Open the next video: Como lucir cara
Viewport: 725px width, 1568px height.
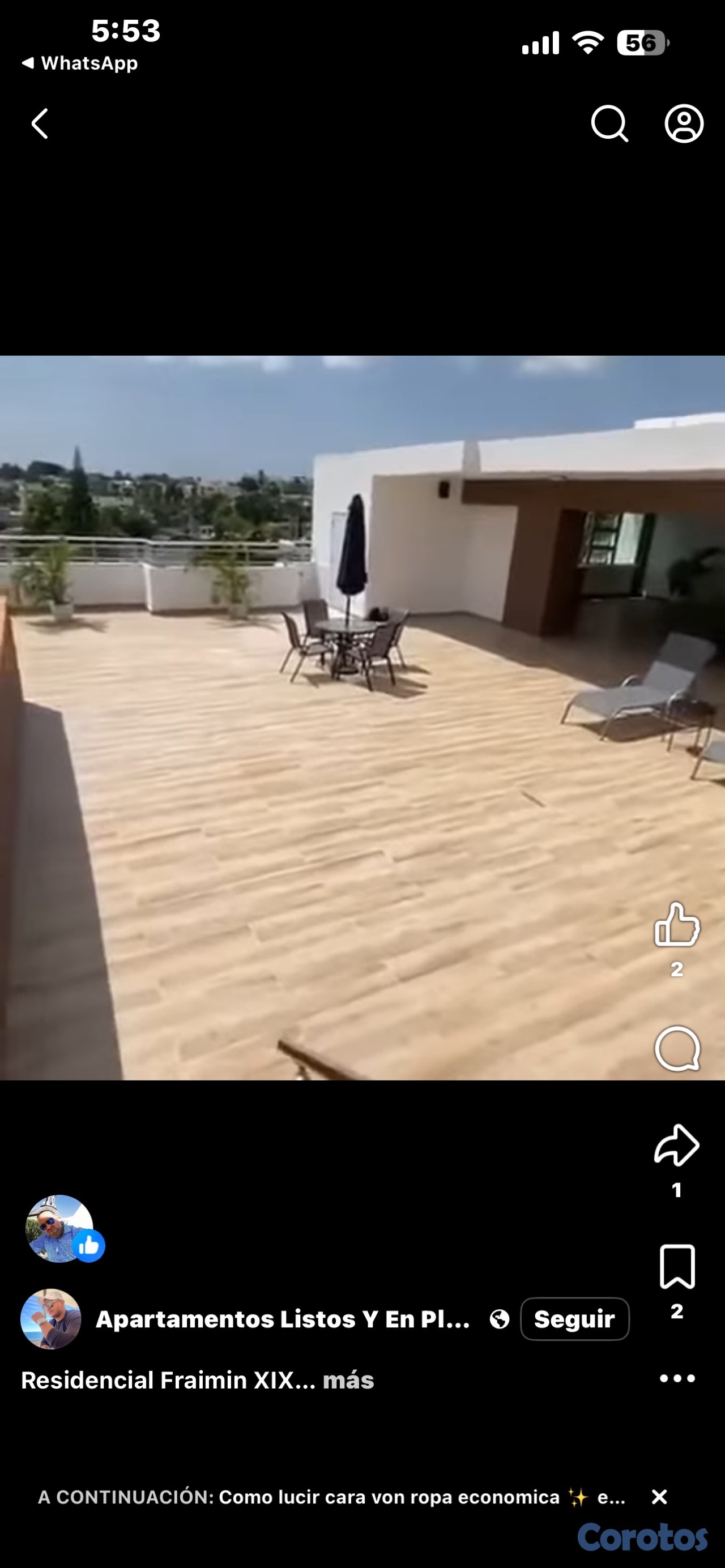coord(390,1497)
